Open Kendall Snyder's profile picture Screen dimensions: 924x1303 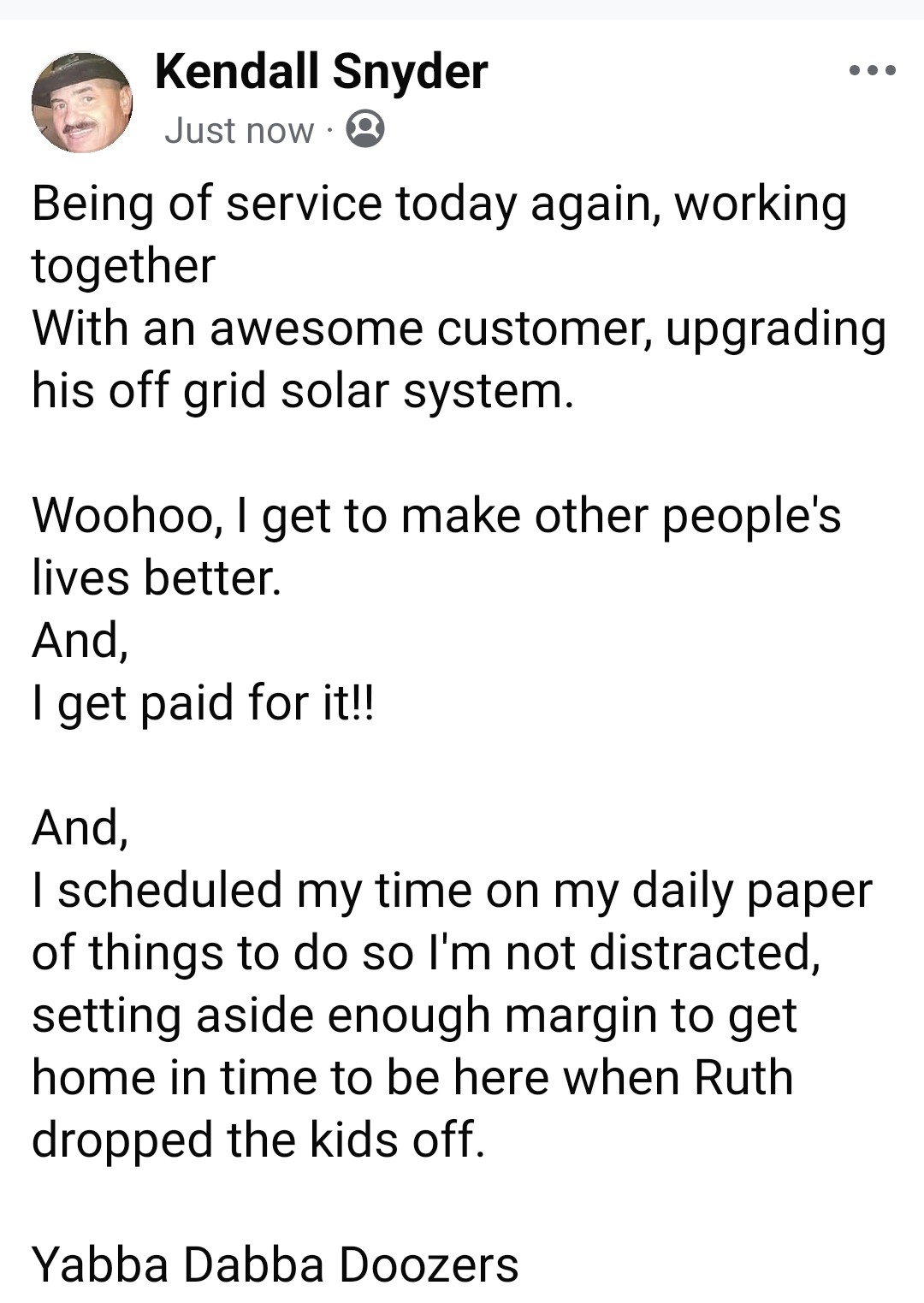(x=82, y=103)
